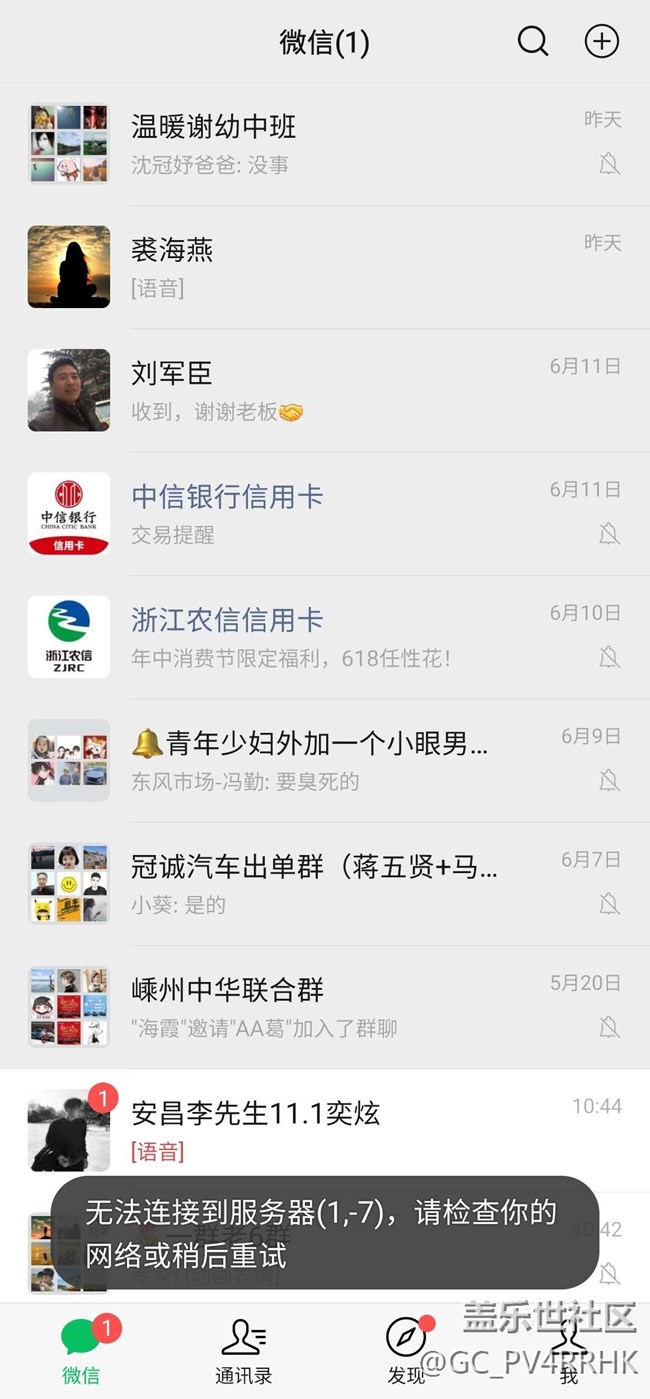Open the plus menu in the header
The width and height of the screenshot is (650, 1399).
(601, 41)
